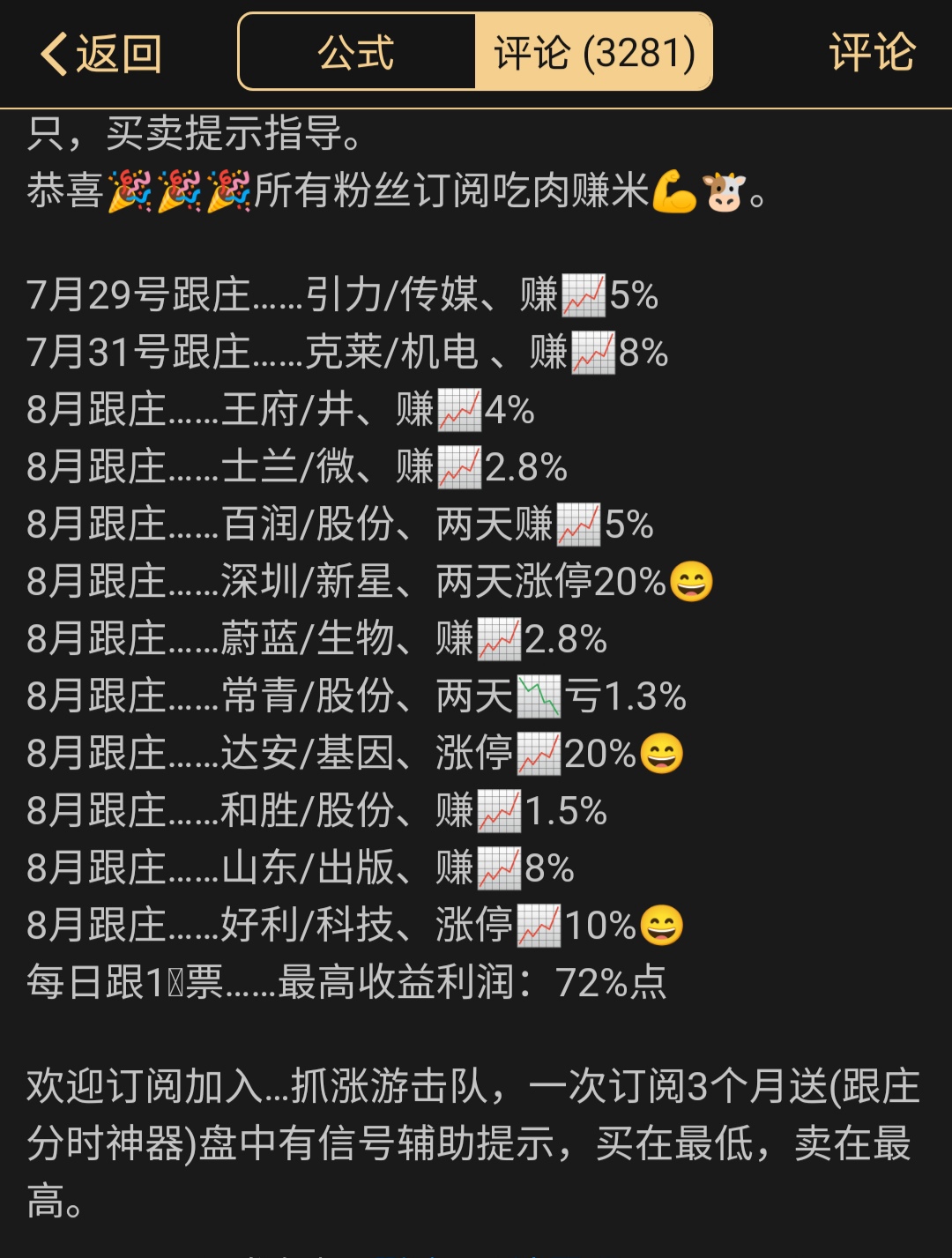
Task: Go back using 返回 button
Action: pos(100,54)
